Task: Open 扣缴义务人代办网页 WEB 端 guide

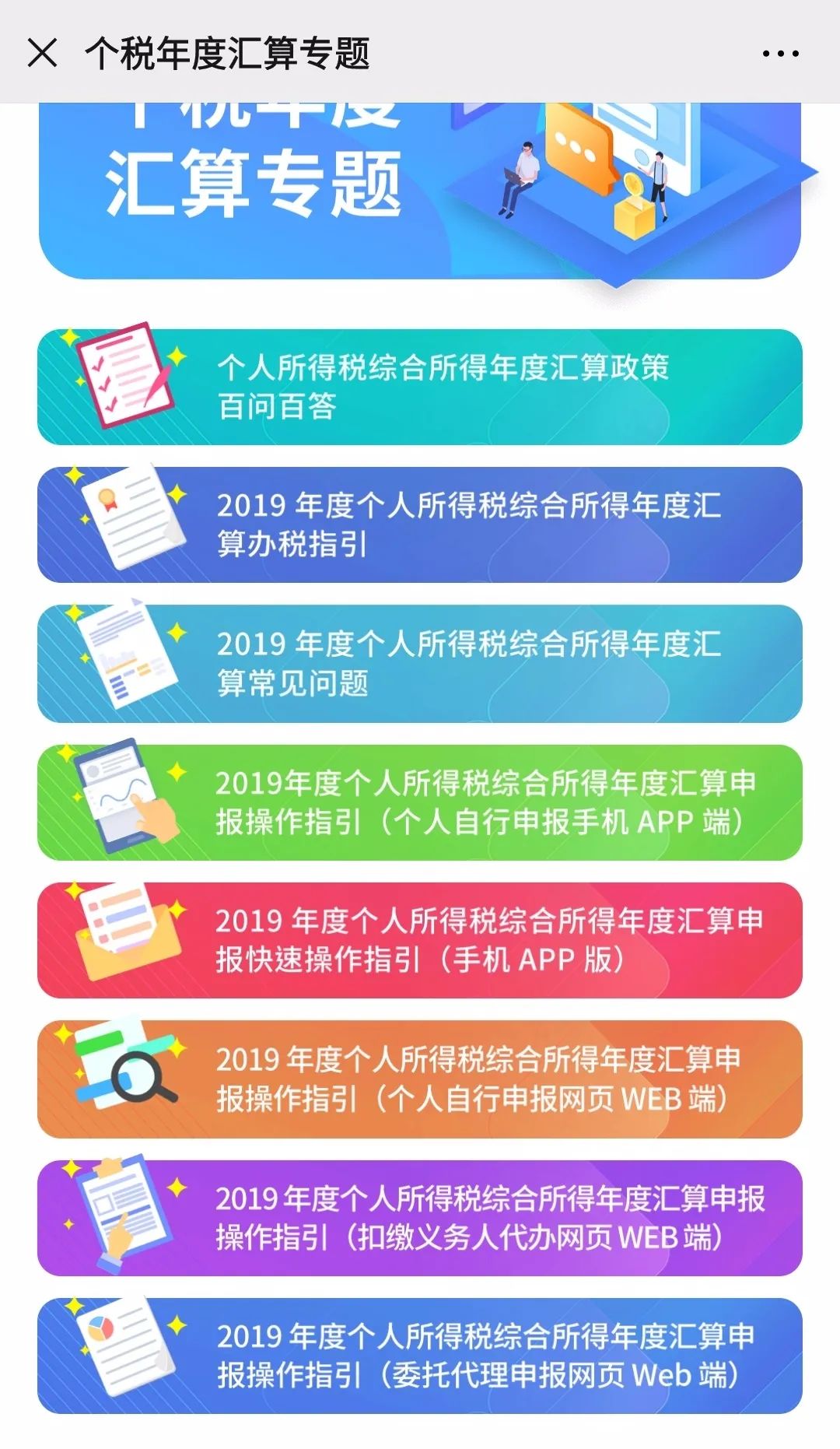Action: click(x=420, y=1217)
